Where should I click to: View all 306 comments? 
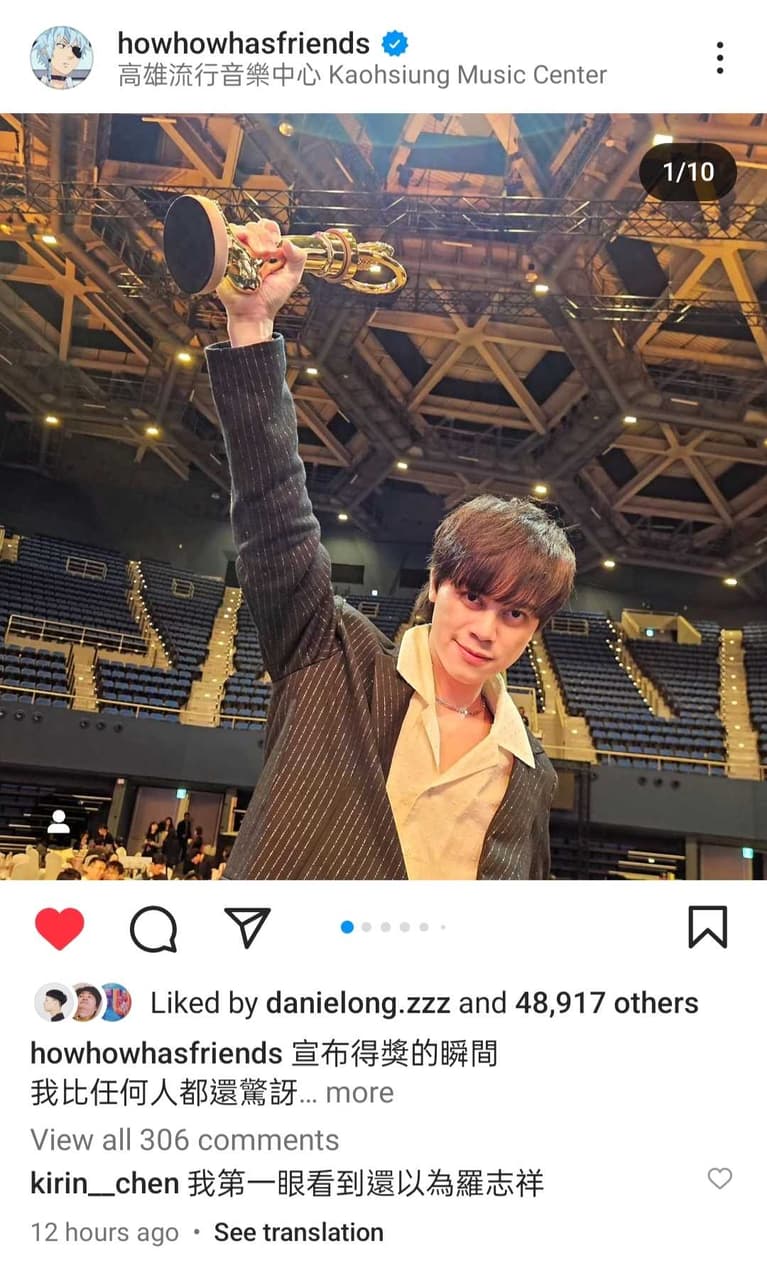(184, 1140)
